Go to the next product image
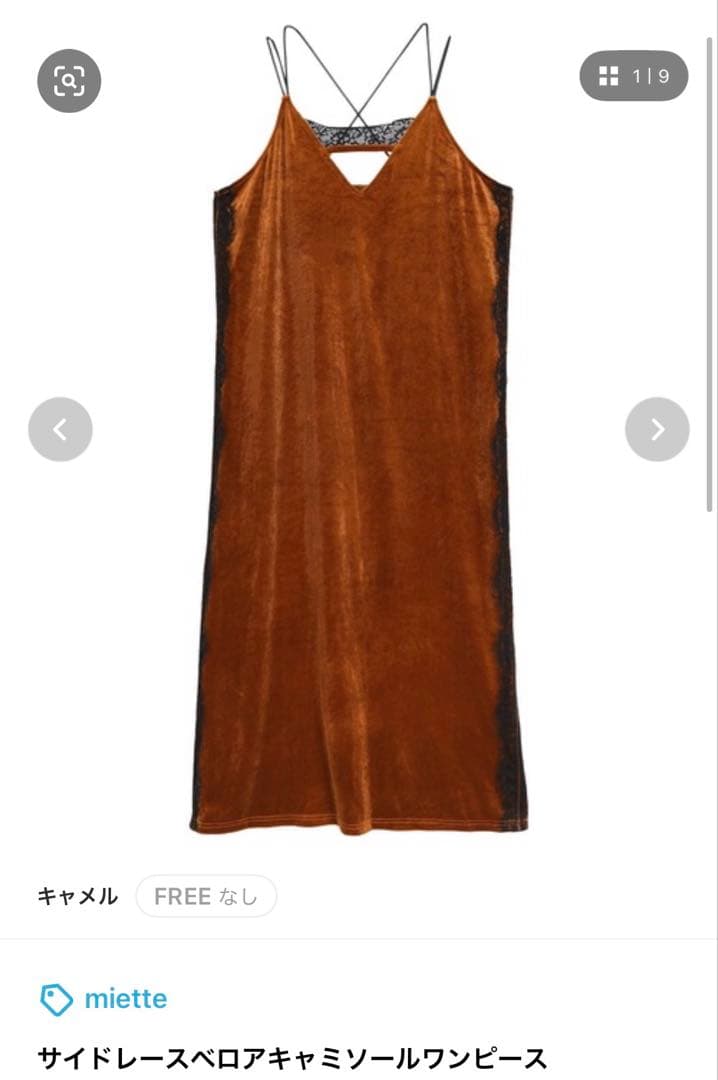 pos(657,429)
